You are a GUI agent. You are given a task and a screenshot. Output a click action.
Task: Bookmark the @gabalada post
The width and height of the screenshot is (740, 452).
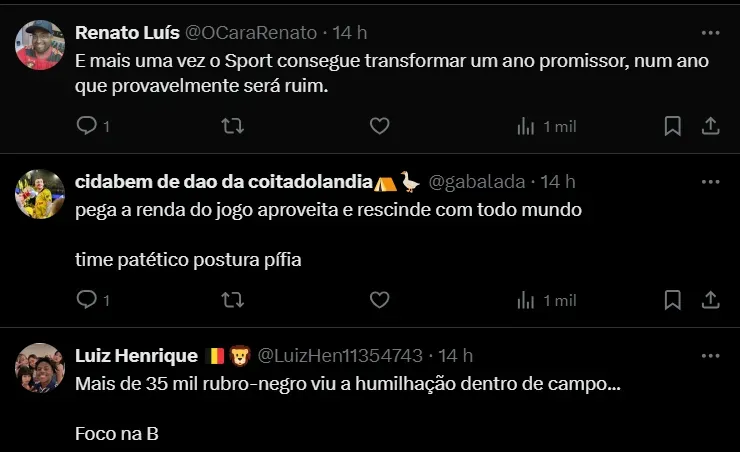pyautogui.click(x=673, y=299)
